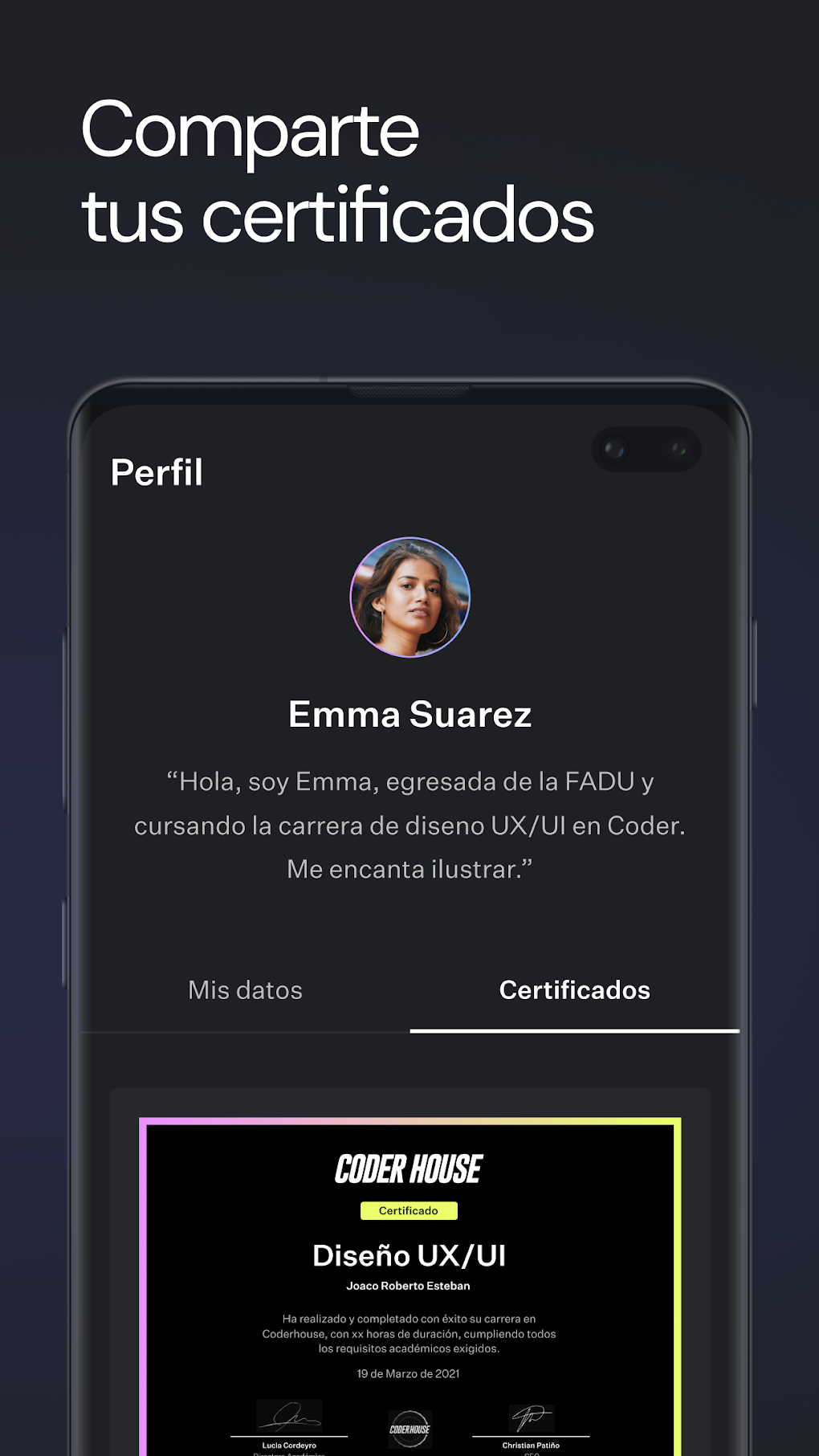Tap the yellow Certificado badge
This screenshot has height=1456, width=819.
coord(409,1209)
